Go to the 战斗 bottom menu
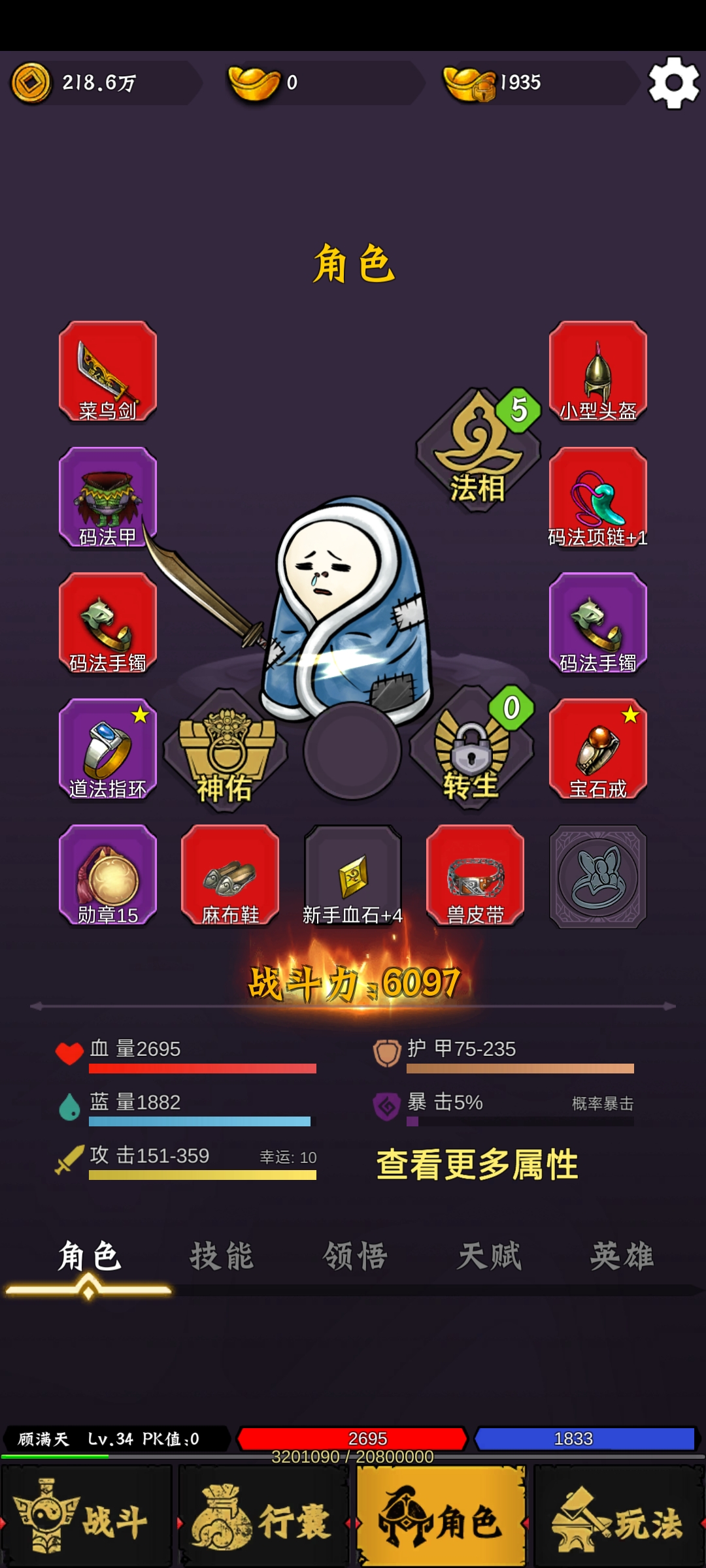 (x=86, y=1516)
